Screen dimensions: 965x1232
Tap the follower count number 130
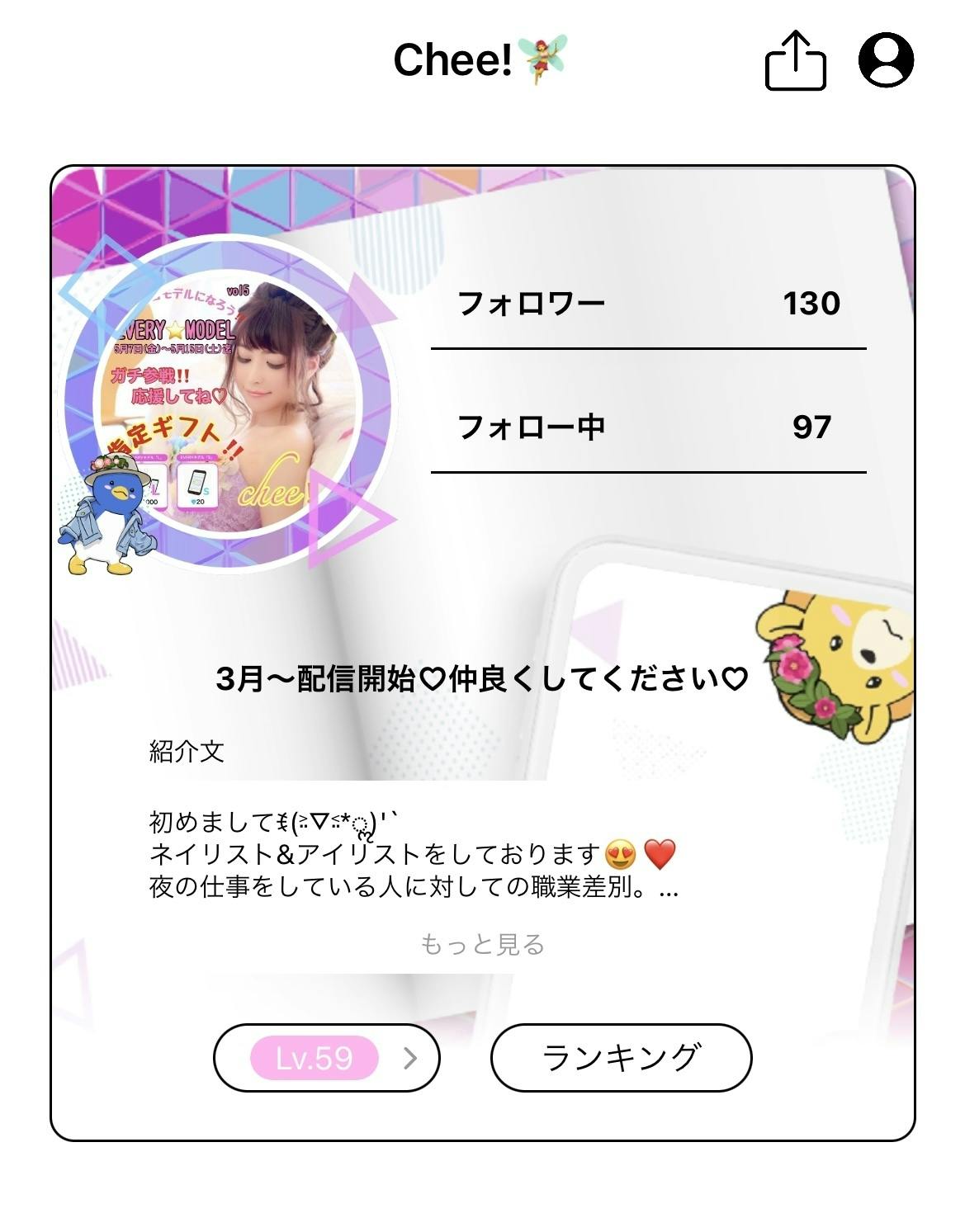click(812, 303)
